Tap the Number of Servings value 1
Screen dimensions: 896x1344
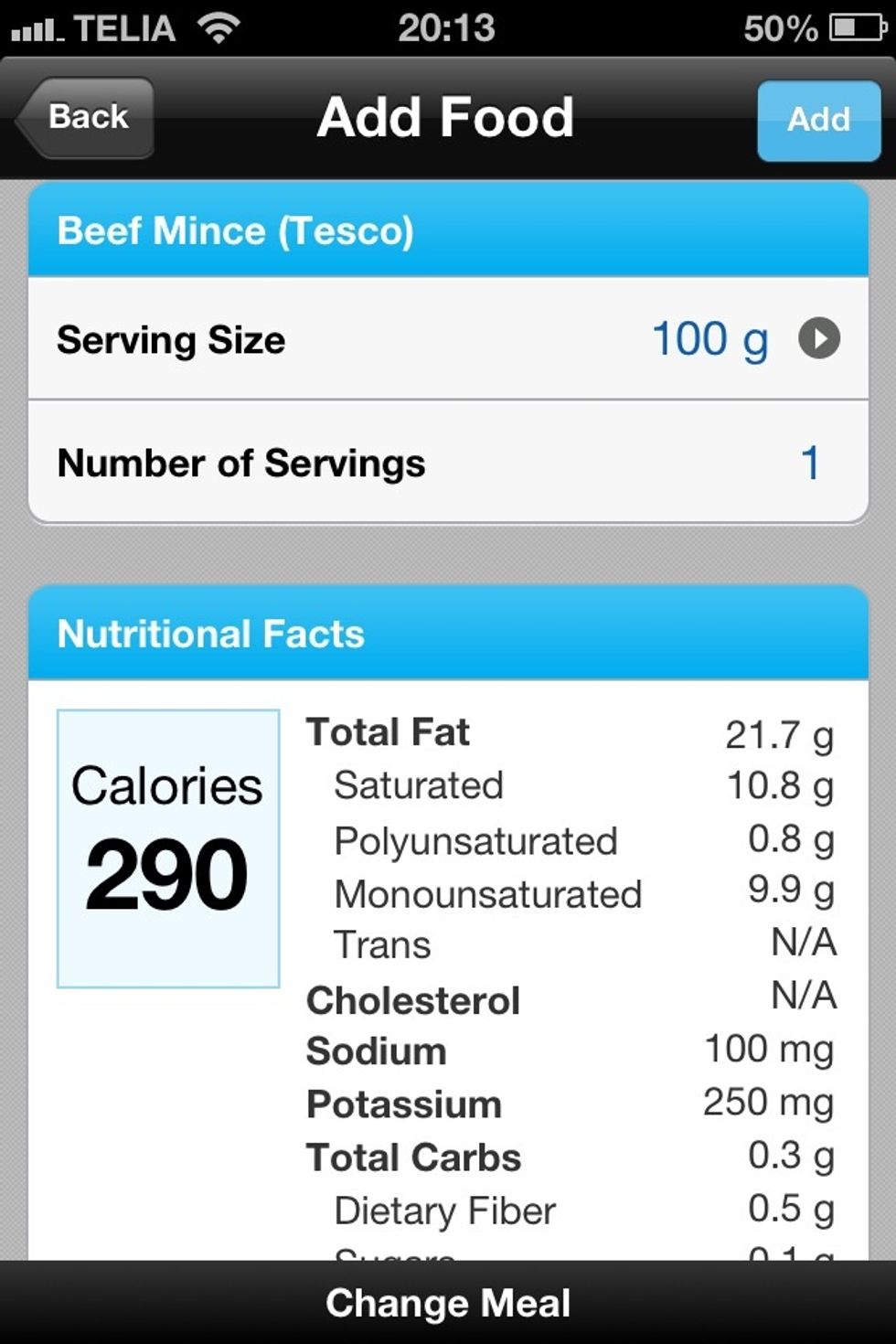808,464
